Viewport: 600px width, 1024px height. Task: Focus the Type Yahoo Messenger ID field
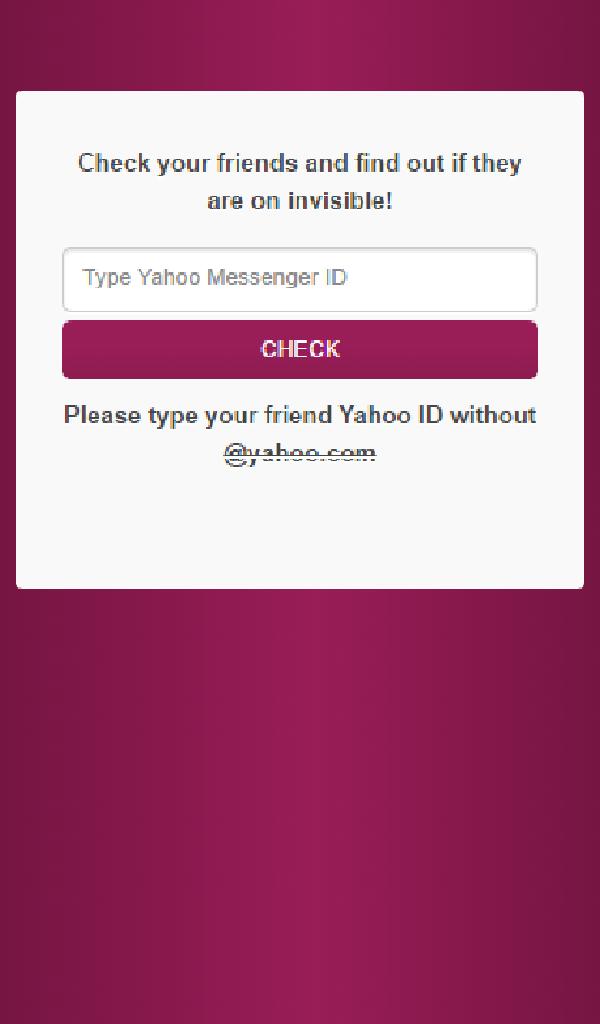tap(300, 279)
